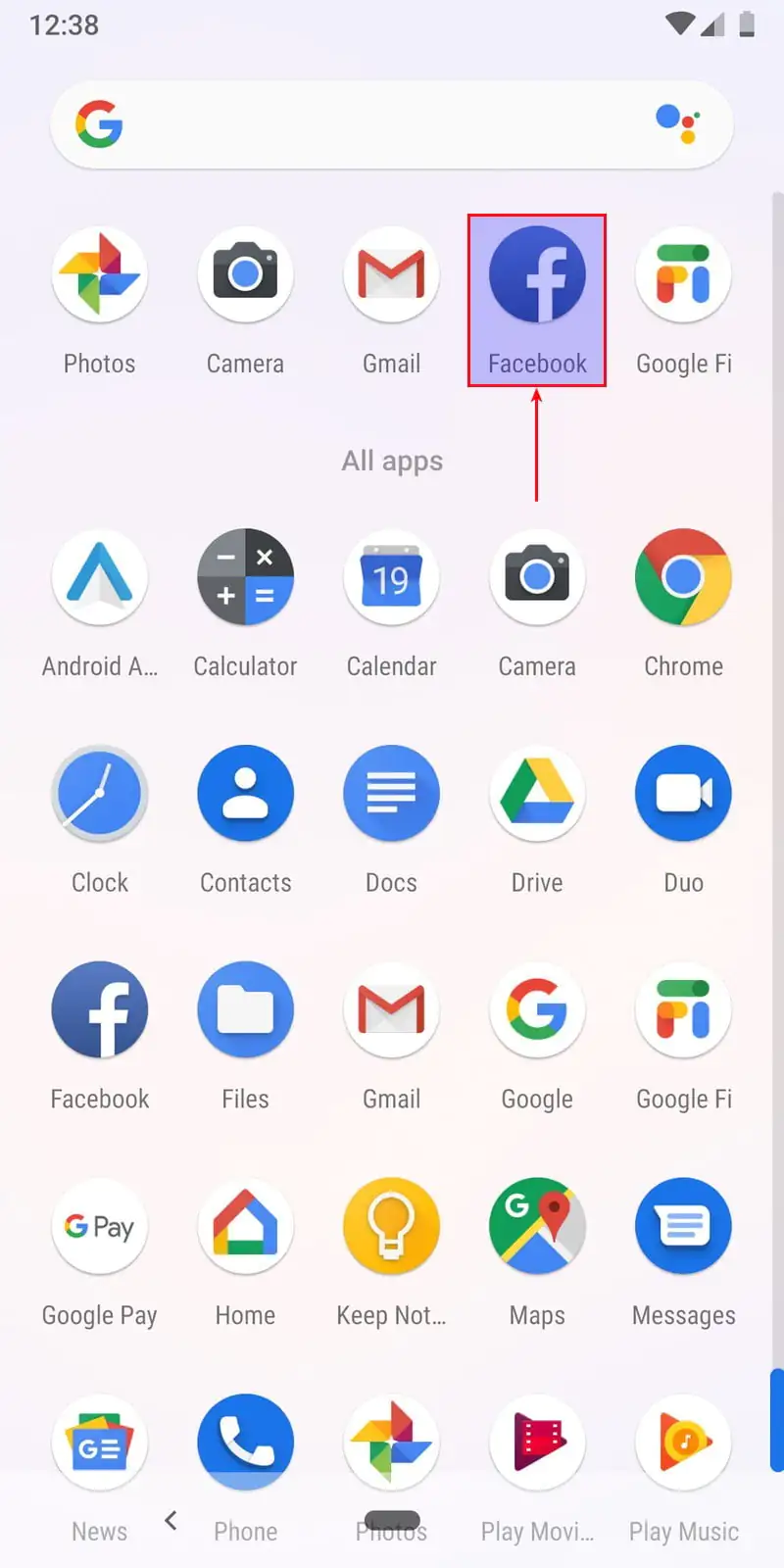Launch the Contacts app
Image resolution: width=784 pixels, height=1568 pixels.
[x=245, y=795]
